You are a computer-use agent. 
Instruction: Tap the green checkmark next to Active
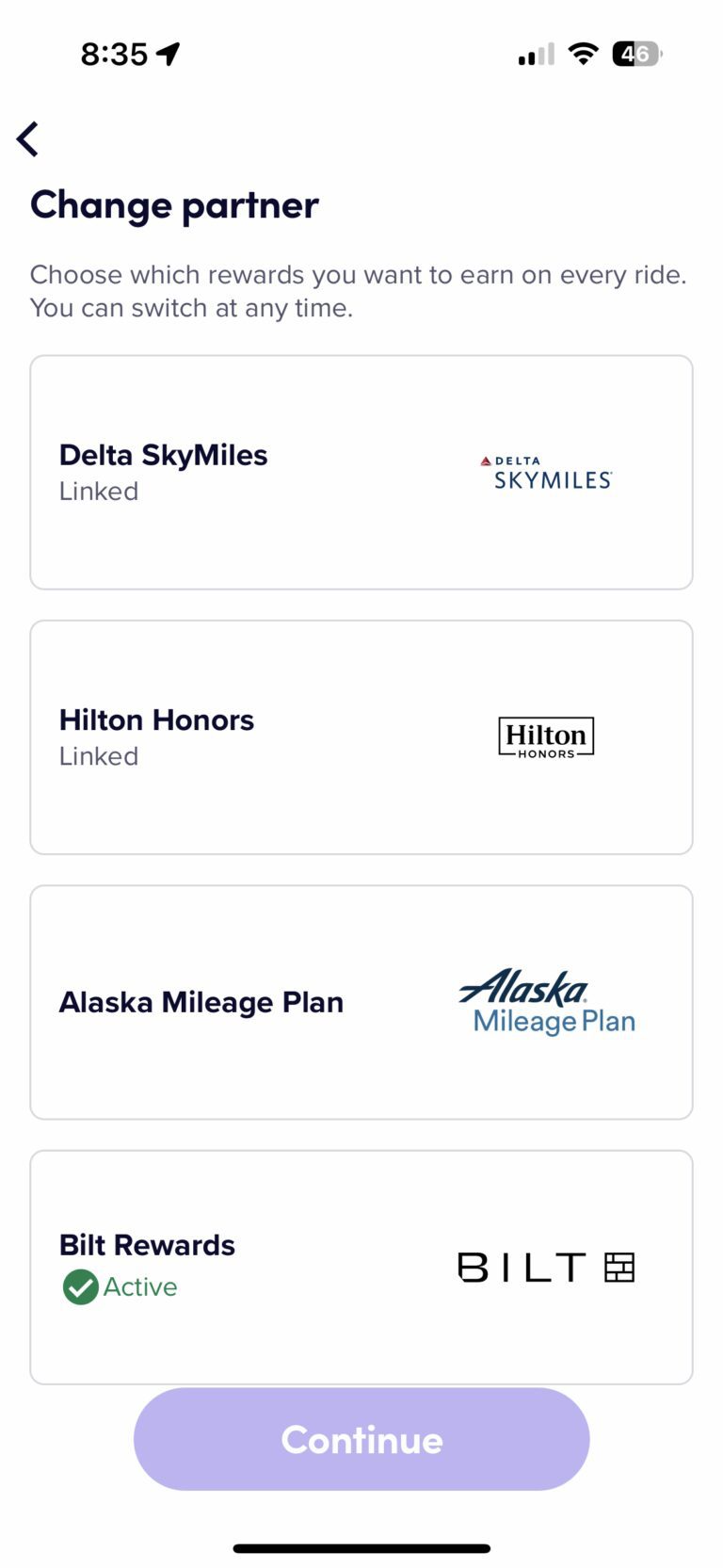pyautogui.click(x=80, y=1286)
